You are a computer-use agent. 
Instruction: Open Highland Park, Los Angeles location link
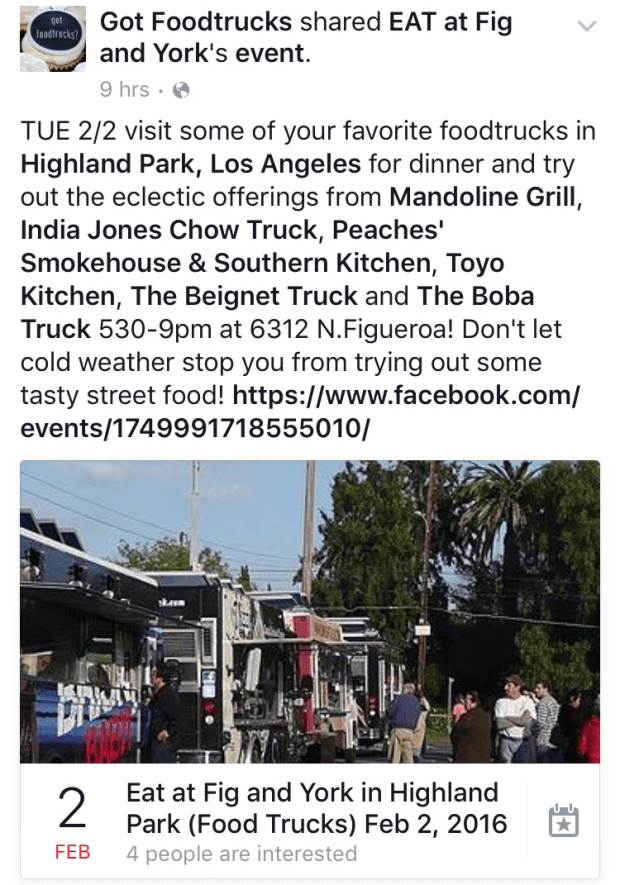190,164
